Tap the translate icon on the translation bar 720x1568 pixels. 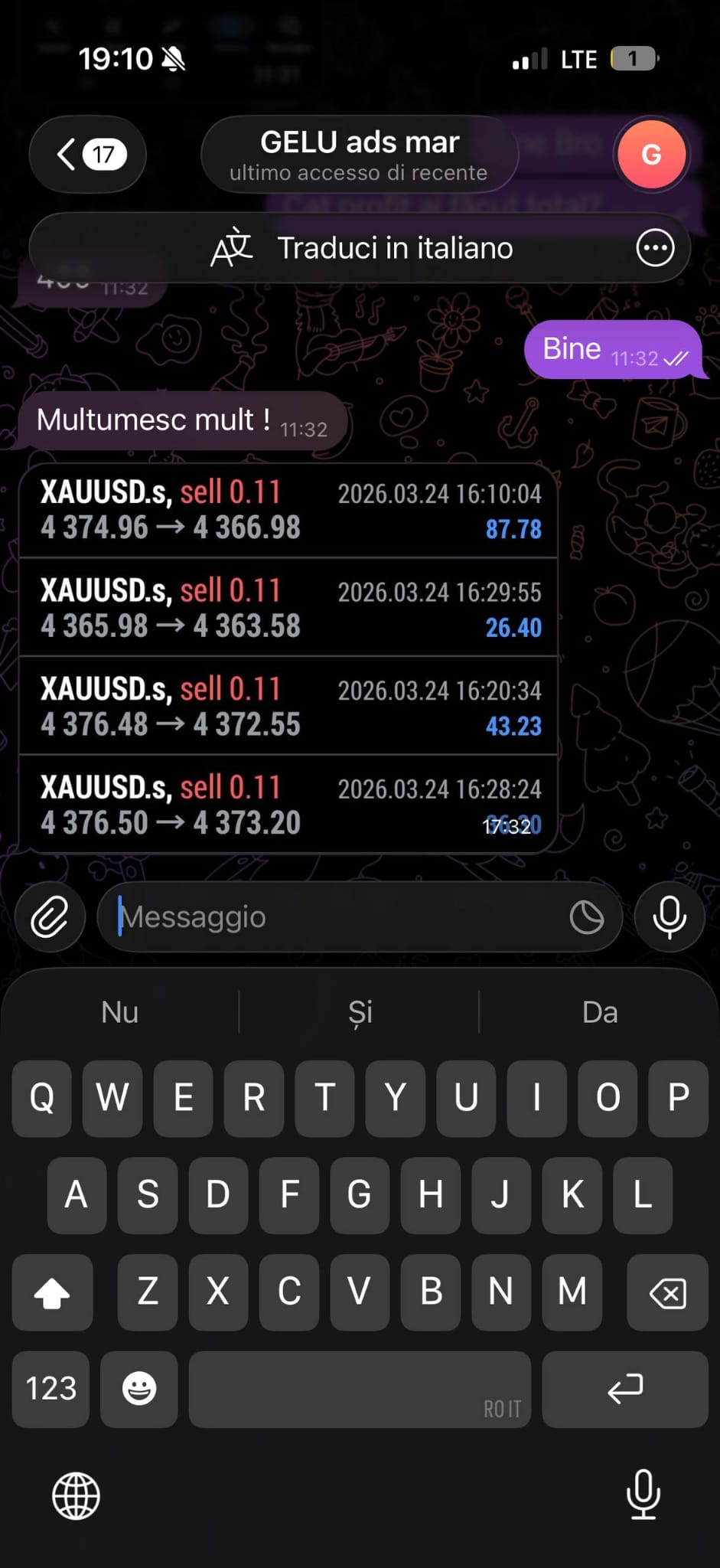[232, 247]
